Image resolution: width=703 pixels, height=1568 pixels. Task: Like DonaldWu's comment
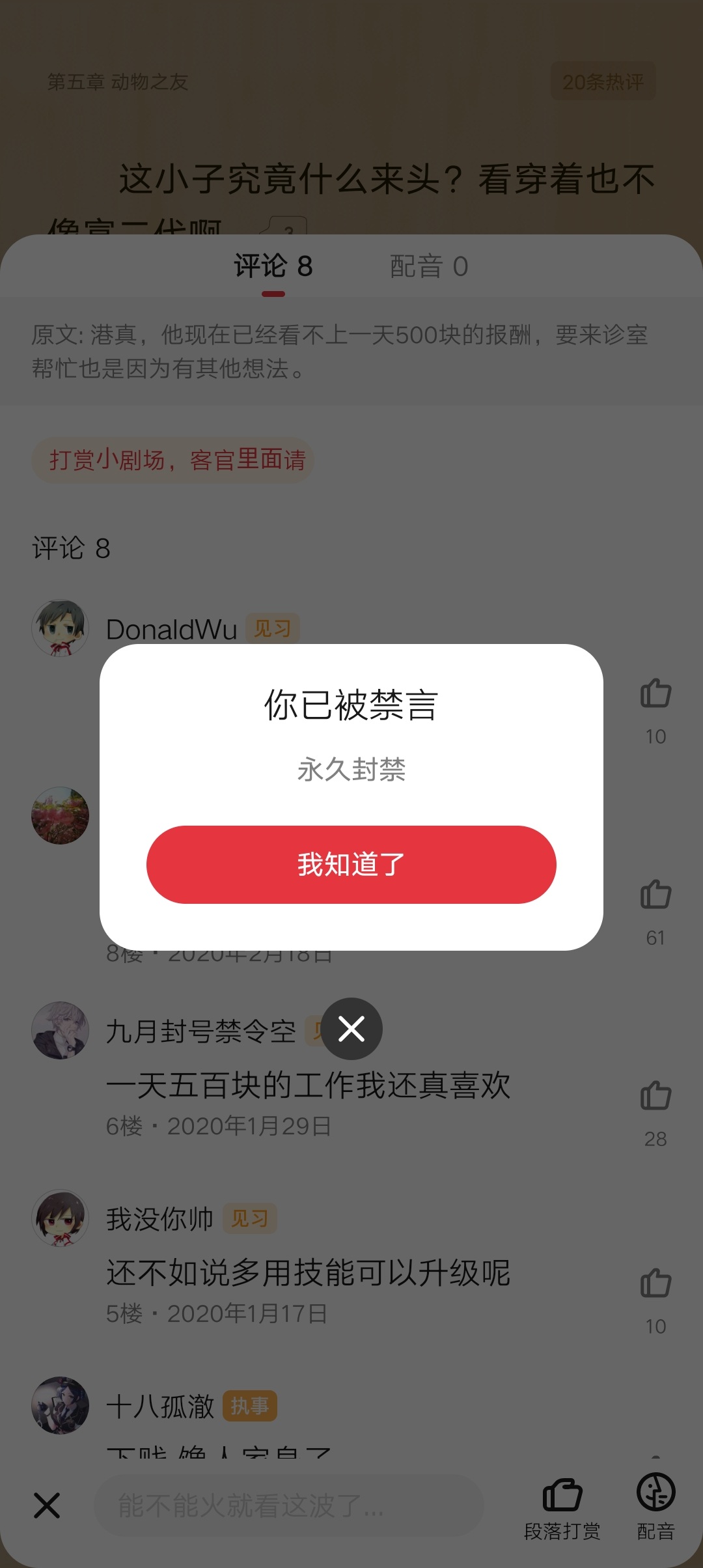(655, 693)
